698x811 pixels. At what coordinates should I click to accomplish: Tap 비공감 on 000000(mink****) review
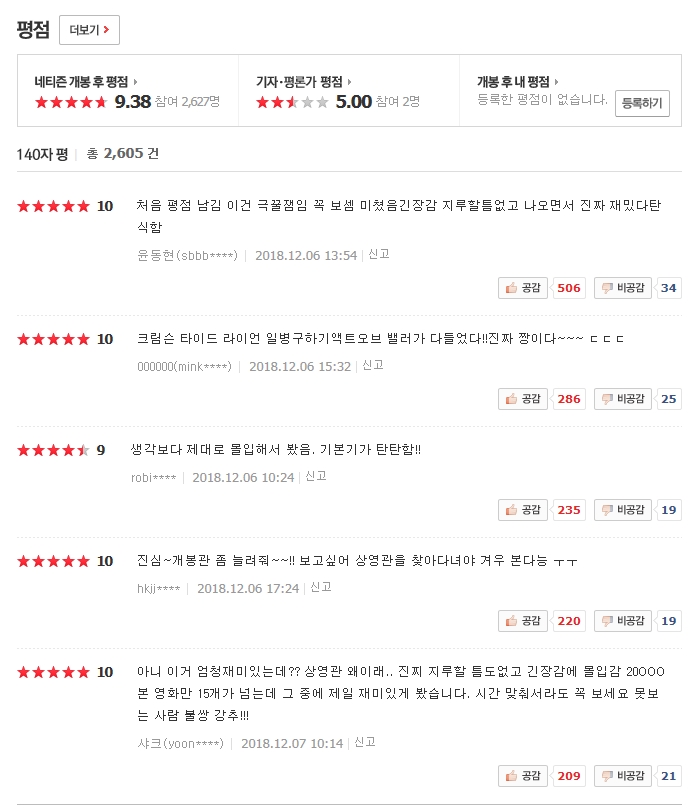tap(623, 399)
